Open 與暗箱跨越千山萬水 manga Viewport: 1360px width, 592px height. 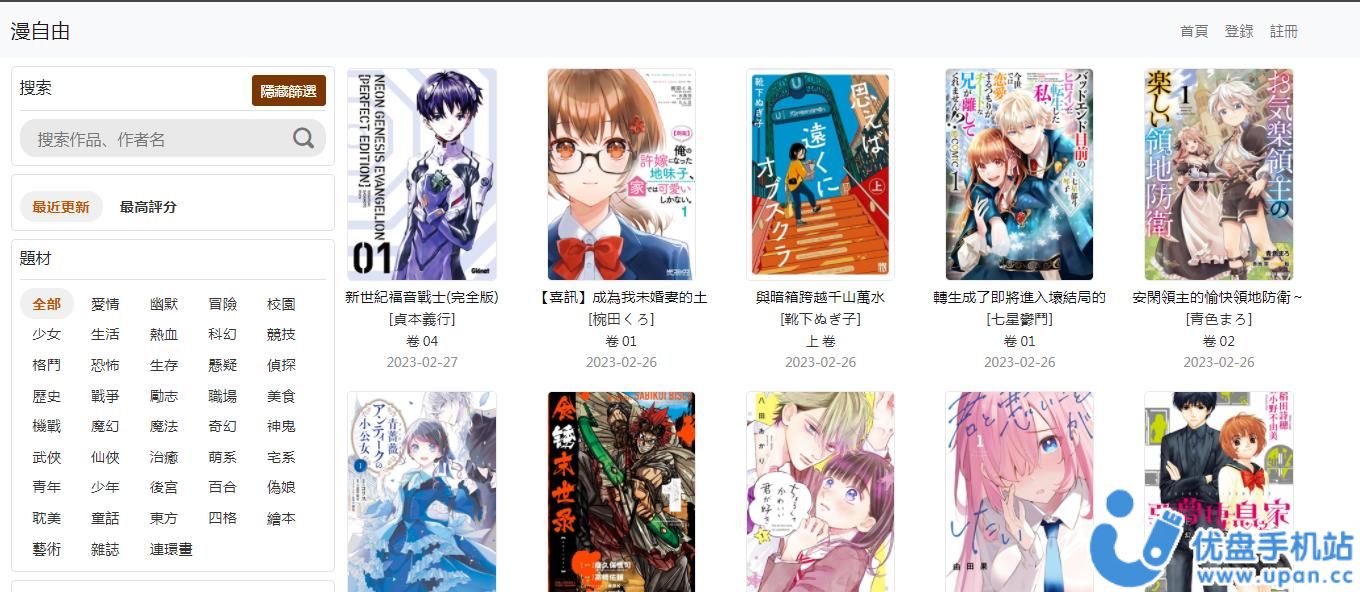pyautogui.click(x=820, y=297)
